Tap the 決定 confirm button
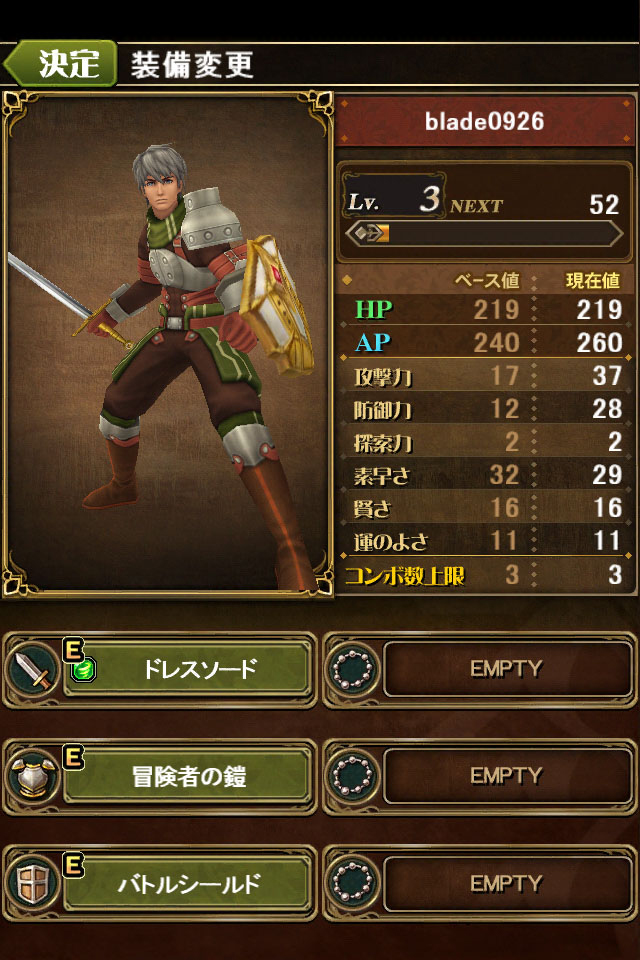 point(60,64)
